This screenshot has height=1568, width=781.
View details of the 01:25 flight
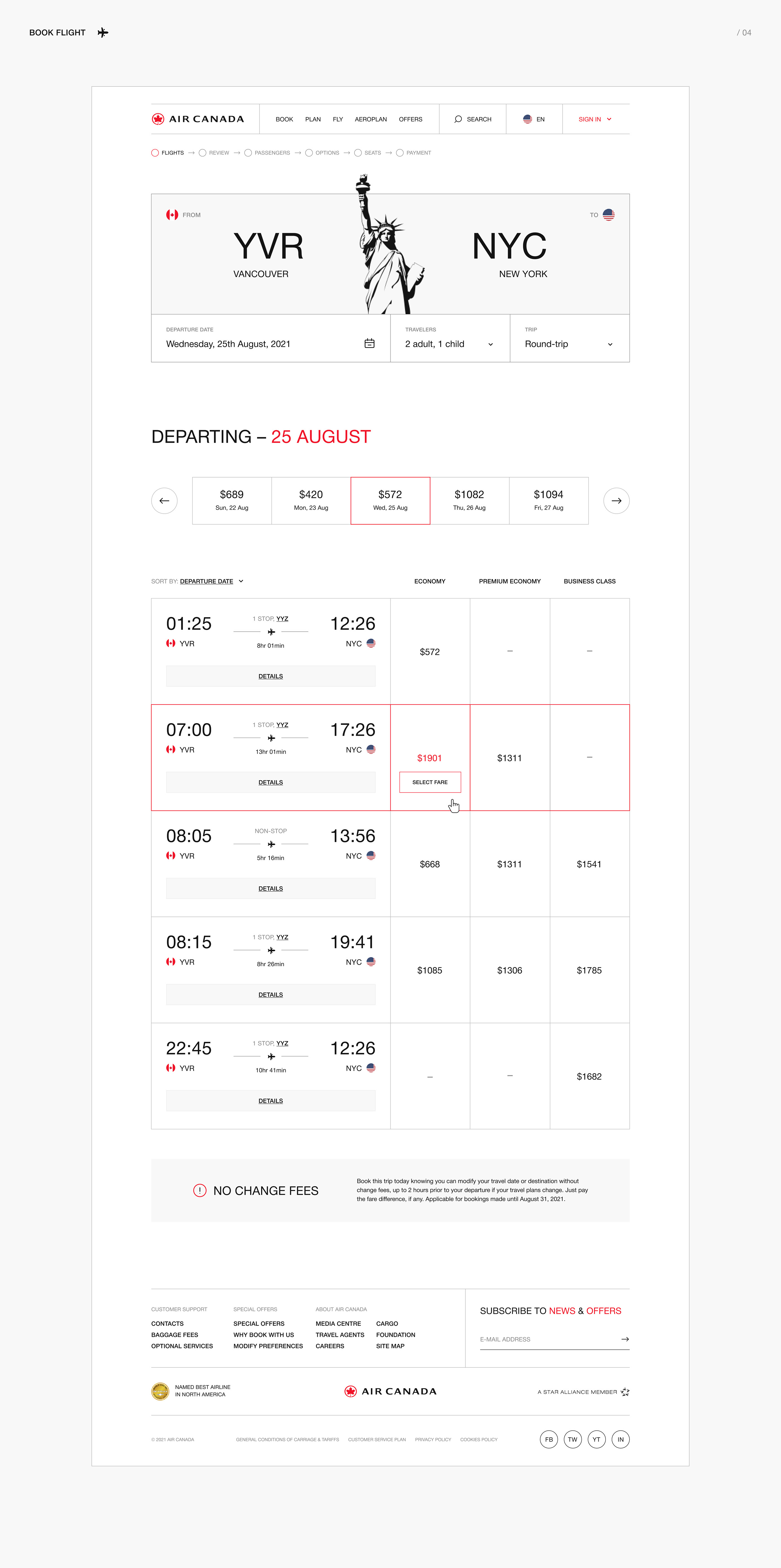(x=270, y=676)
